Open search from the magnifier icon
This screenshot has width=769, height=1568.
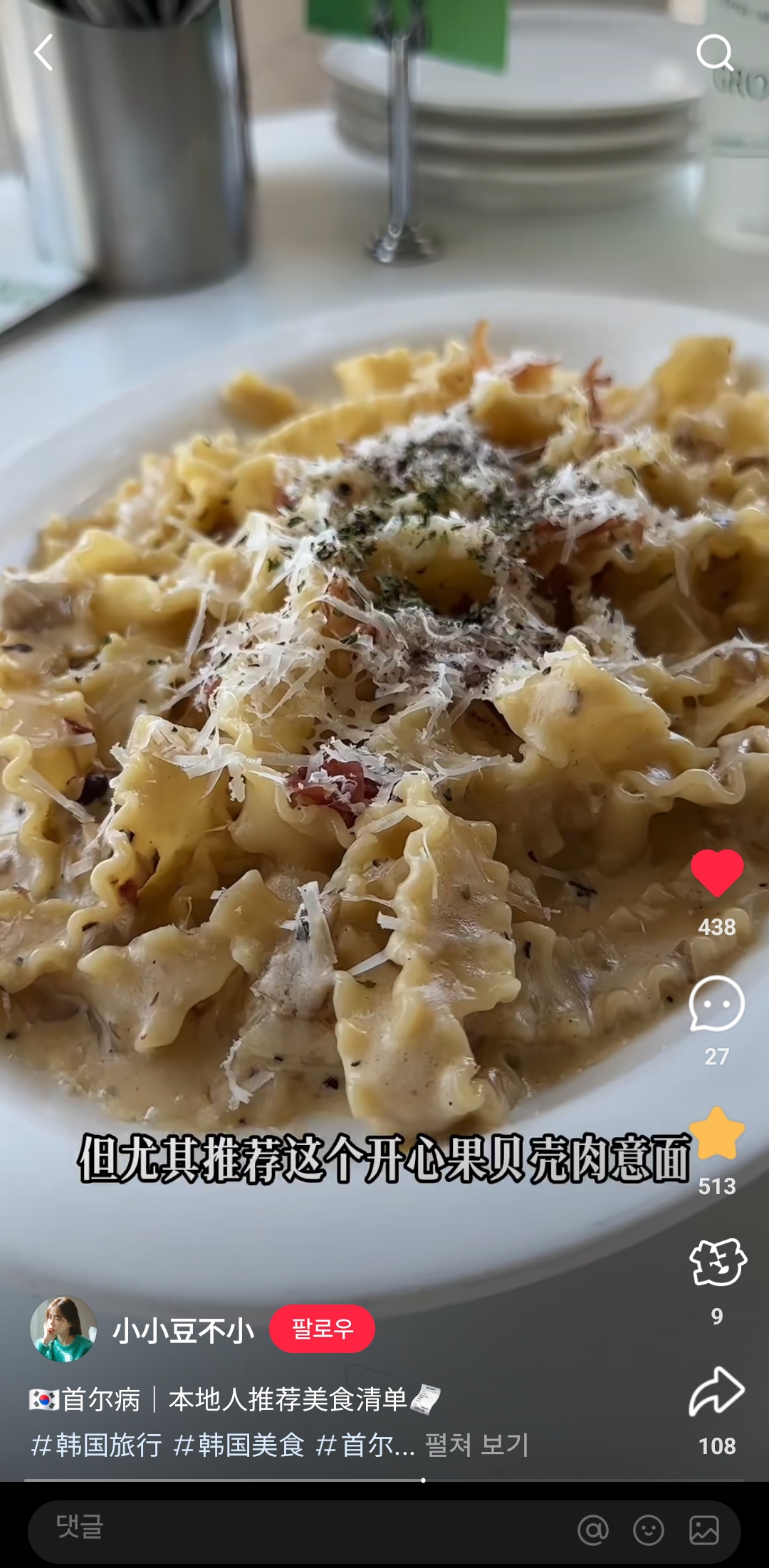(x=714, y=53)
